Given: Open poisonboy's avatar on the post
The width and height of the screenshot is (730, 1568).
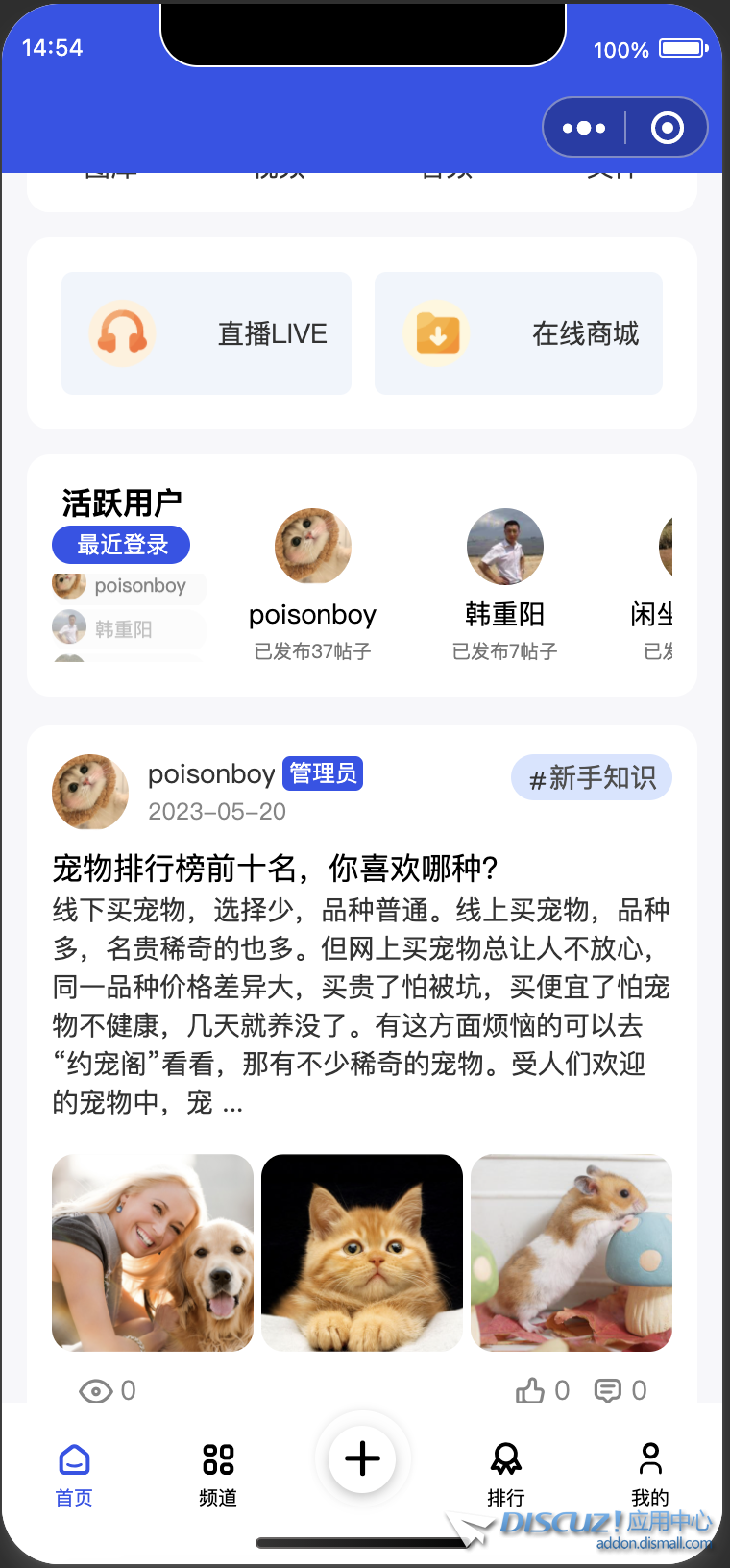Looking at the screenshot, I should (x=90, y=792).
